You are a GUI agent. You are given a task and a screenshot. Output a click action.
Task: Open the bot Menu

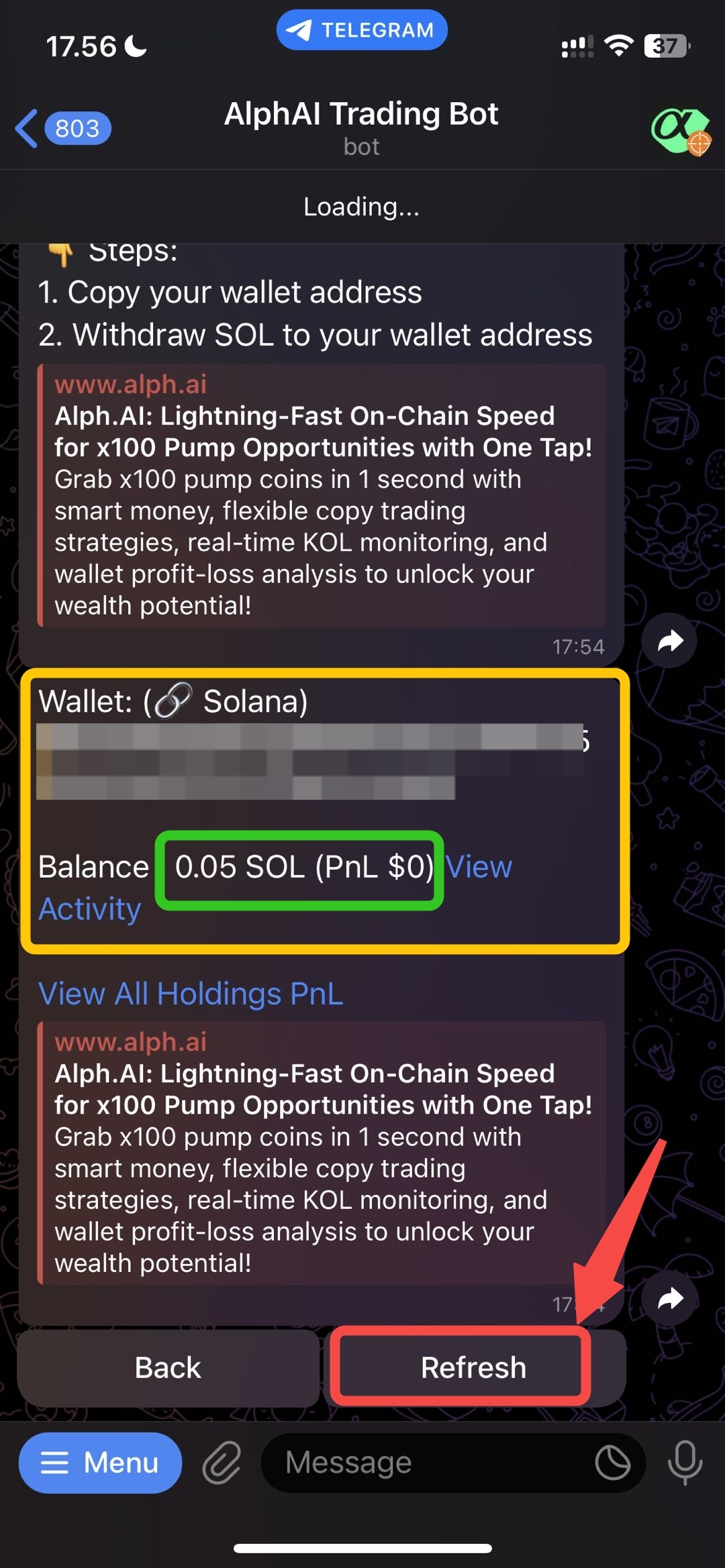click(100, 1463)
